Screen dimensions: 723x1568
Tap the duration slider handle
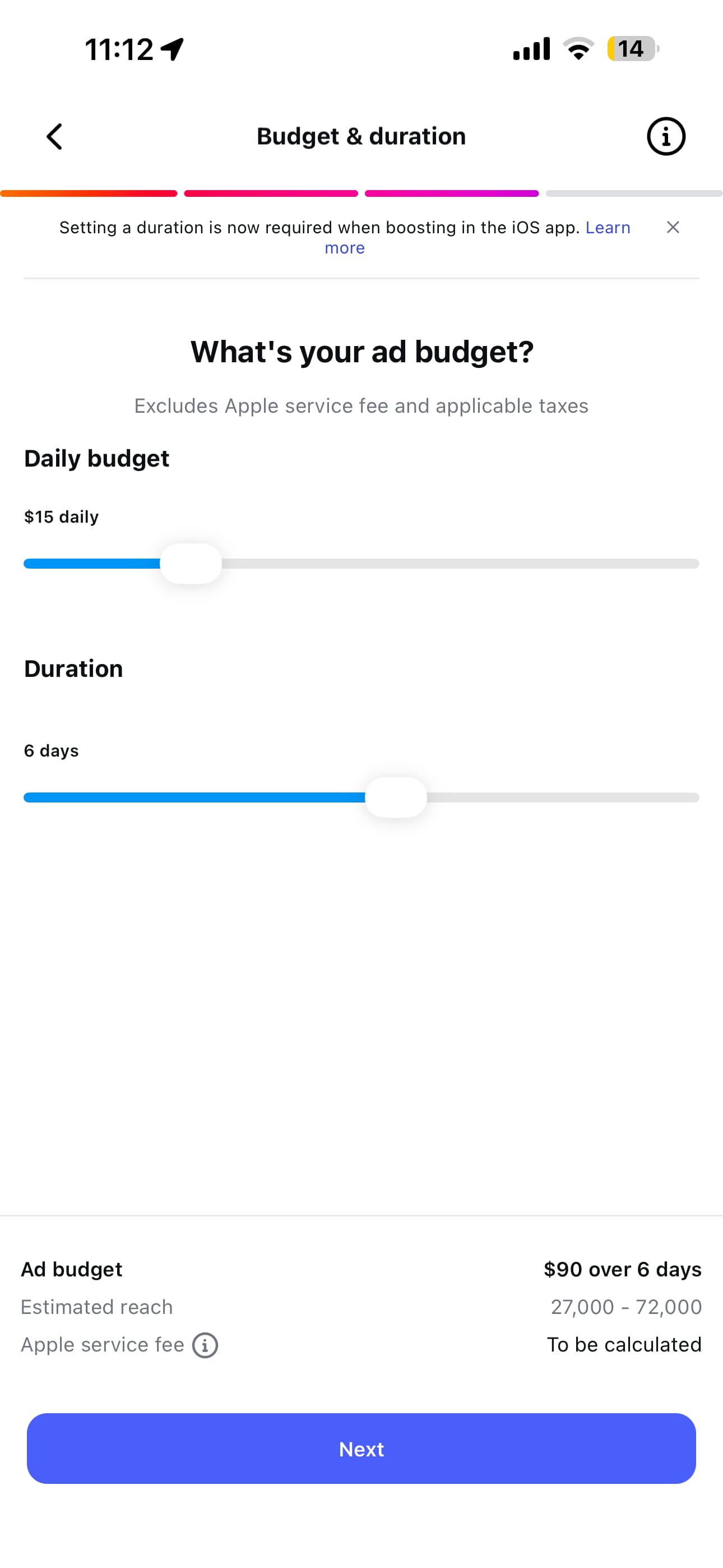[396, 796]
